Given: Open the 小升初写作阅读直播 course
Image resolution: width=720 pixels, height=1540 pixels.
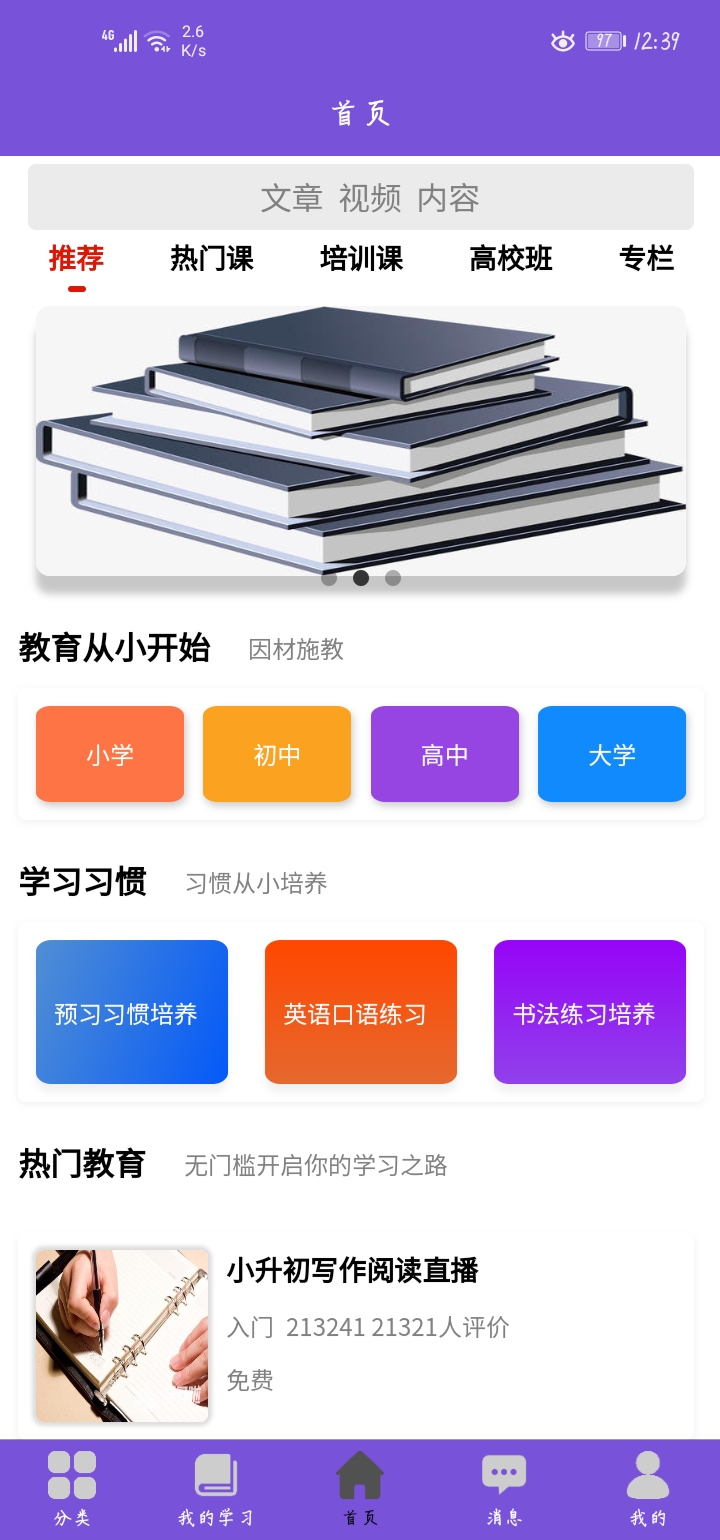Looking at the screenshot, I should [356, 1336].
